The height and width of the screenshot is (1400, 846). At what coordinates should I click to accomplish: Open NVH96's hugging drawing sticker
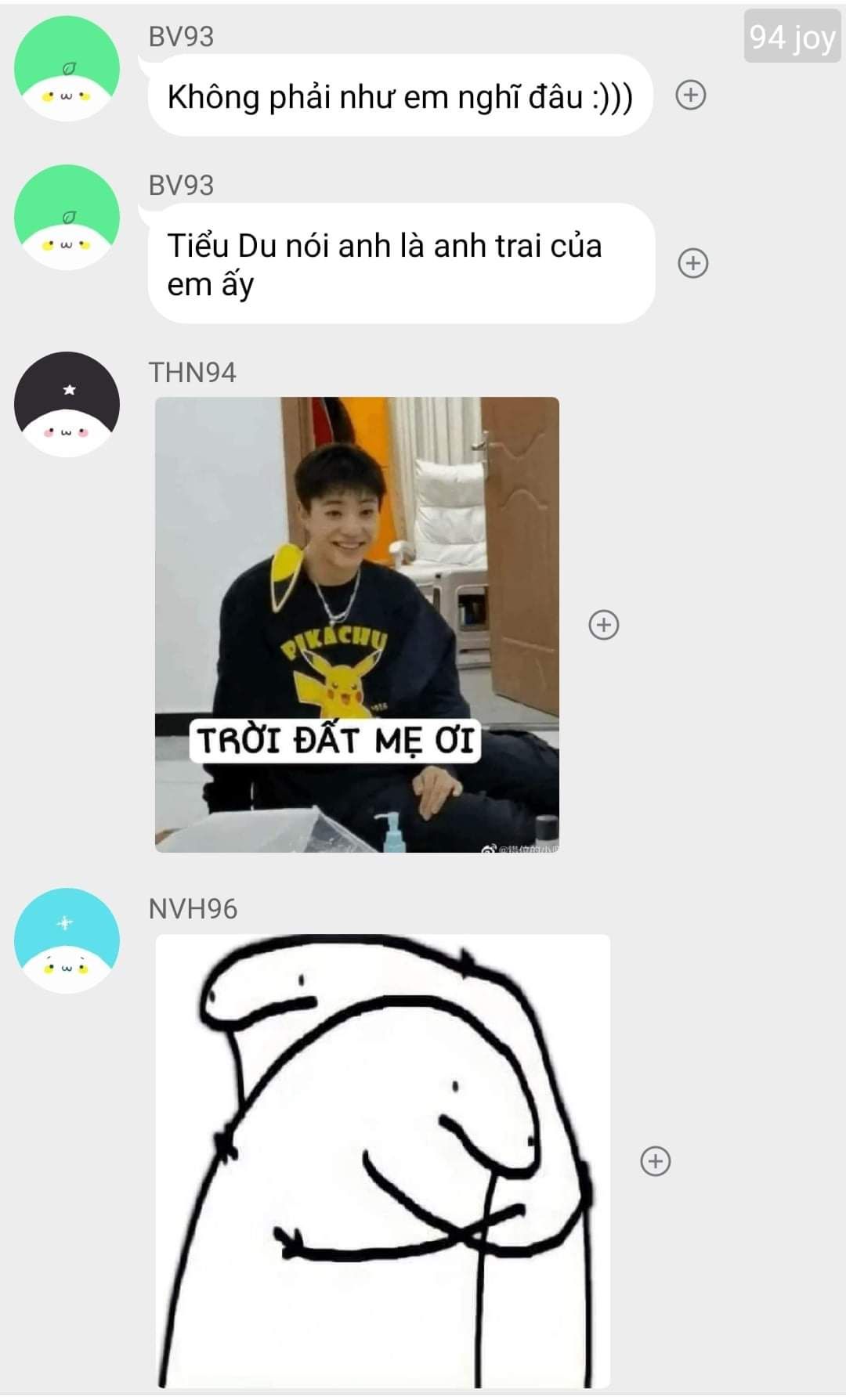[x=382, y=1160]
